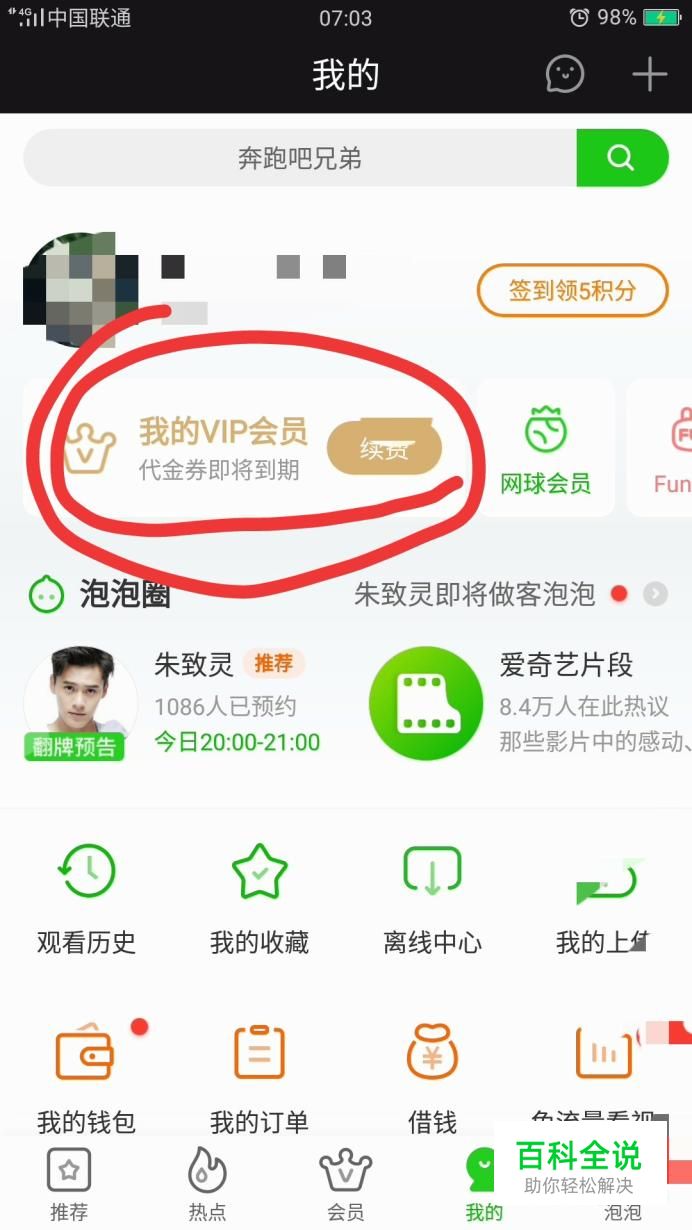Image resolution: width=692 pixels, height=1230 pixels.
Task: Open 朱致灵即将做客泡泡 announcement
Action: coord(475,595)
